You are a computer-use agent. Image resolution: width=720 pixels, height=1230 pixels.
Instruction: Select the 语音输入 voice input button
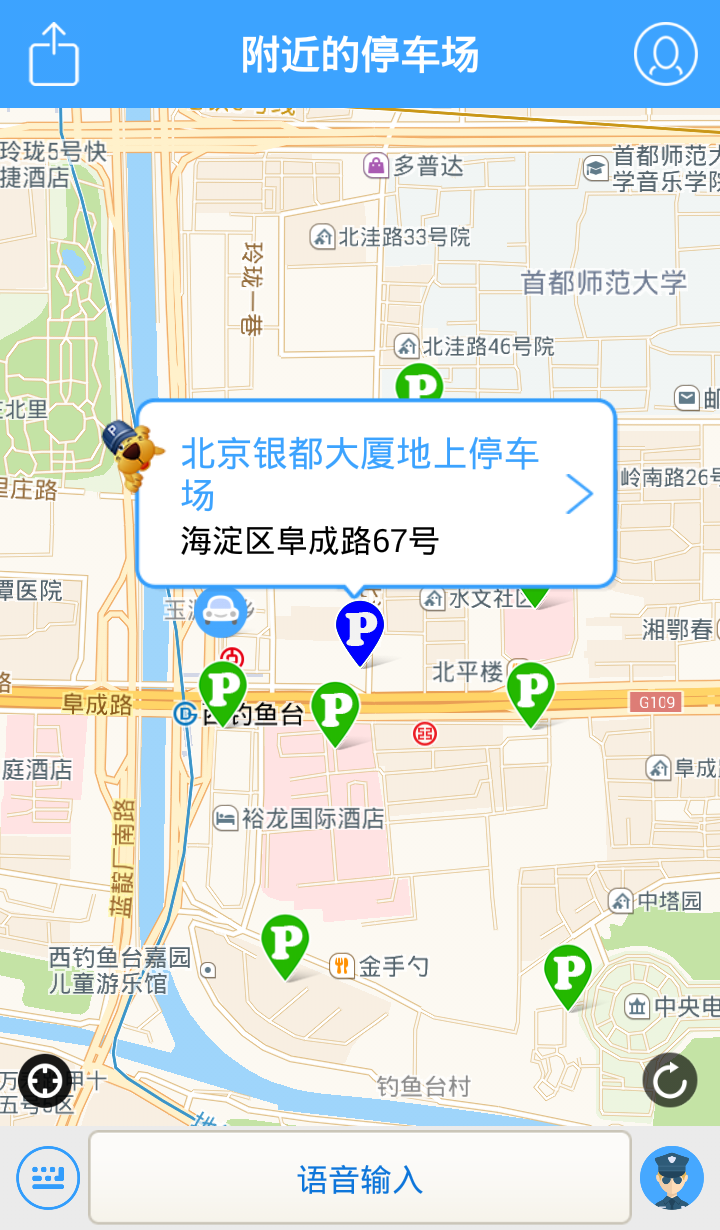pos(360,1178)
